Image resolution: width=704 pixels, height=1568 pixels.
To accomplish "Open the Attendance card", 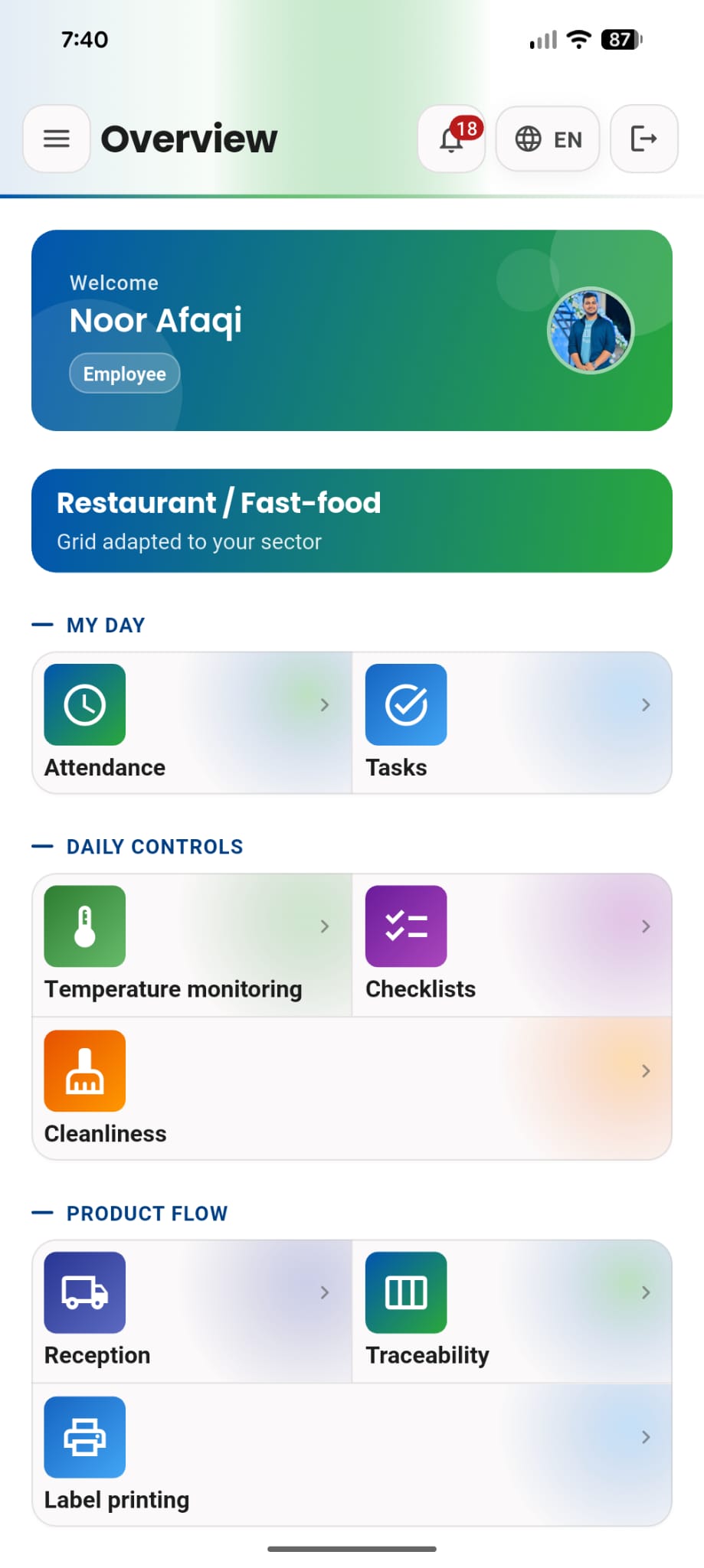I will pyautogui.click(x=192, y=723).
